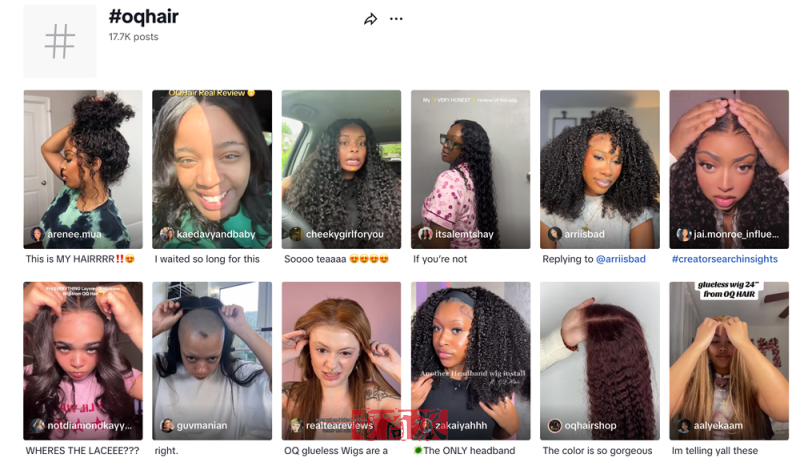The height and width of the screenshot is (462, 800).
Task: Open the video by arenee.mua
Action: click(83, 168)
